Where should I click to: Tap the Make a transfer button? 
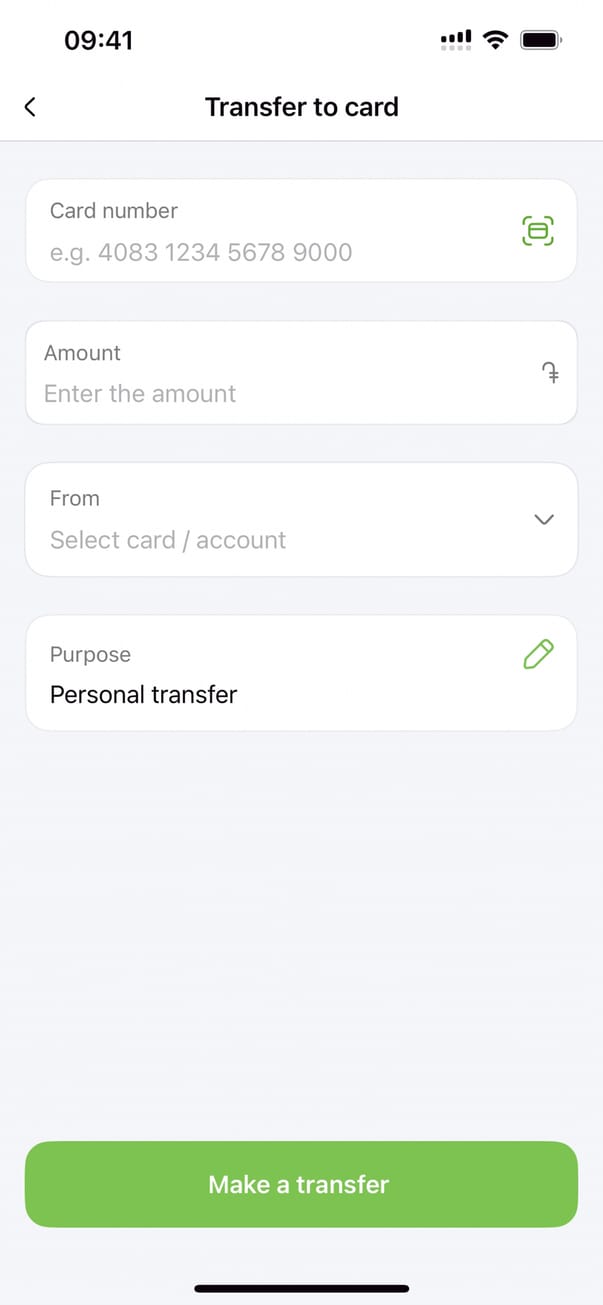301,1184
